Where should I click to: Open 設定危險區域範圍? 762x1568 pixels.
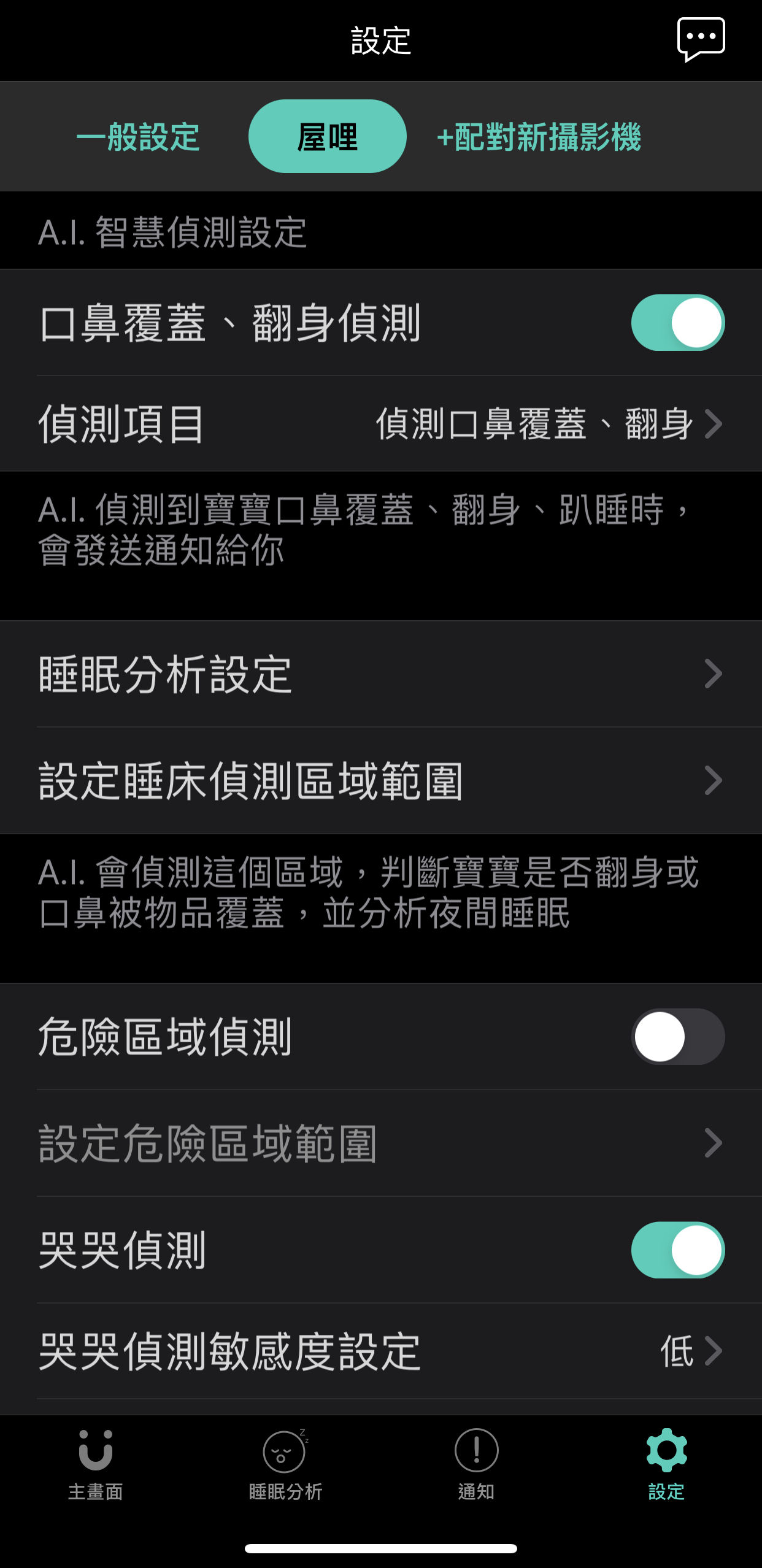point(380,1143)
